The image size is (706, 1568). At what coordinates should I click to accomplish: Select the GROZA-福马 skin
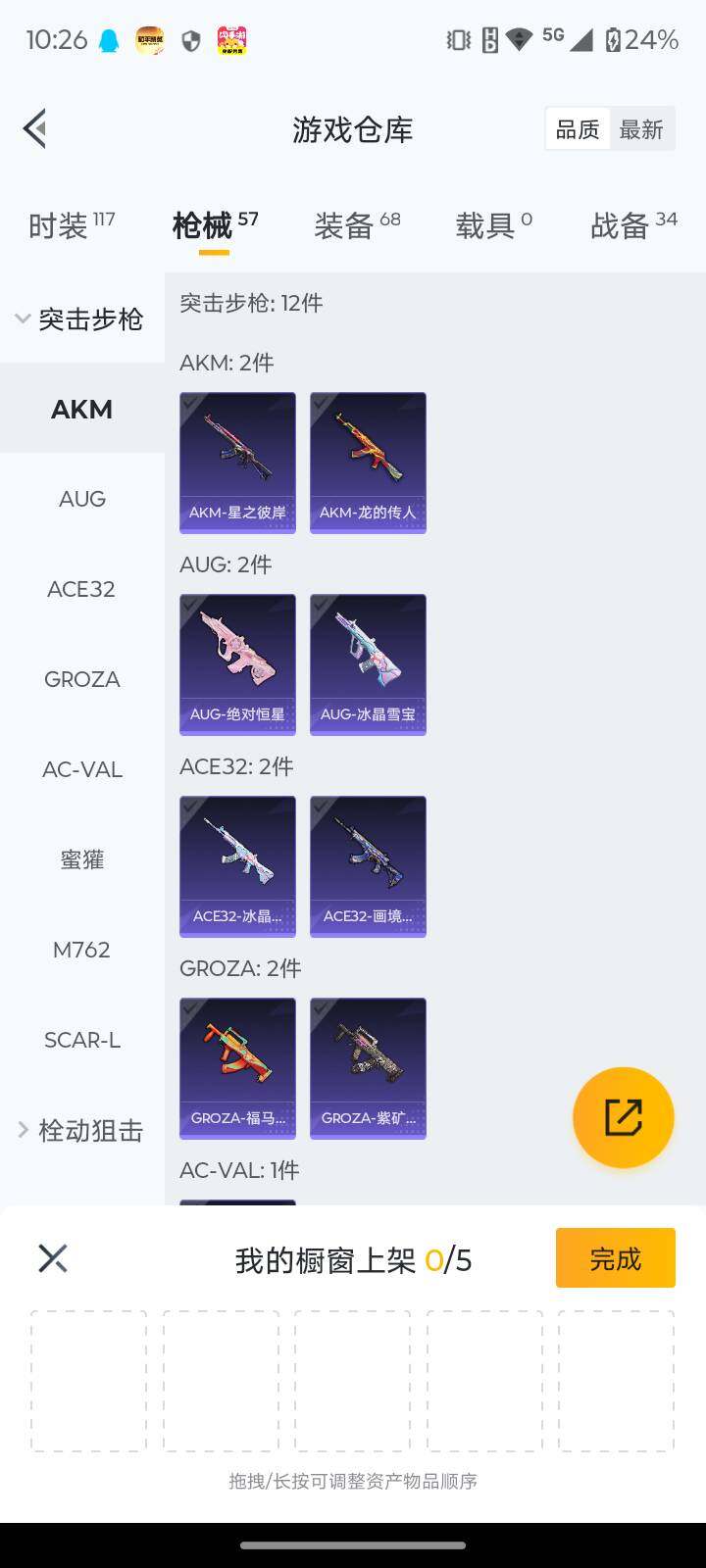pos(237,1068)
